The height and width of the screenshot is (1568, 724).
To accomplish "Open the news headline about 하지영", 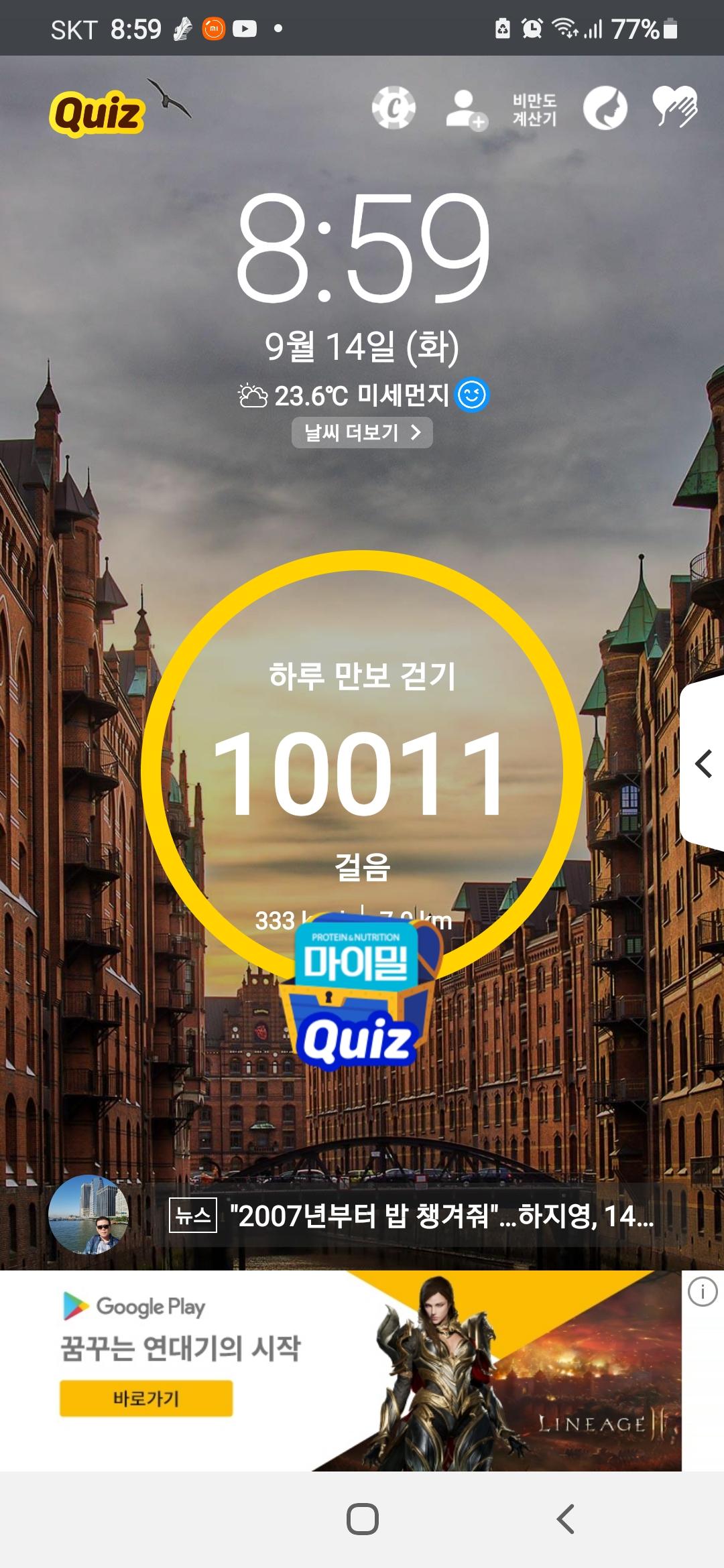I will pos(441,1216).
